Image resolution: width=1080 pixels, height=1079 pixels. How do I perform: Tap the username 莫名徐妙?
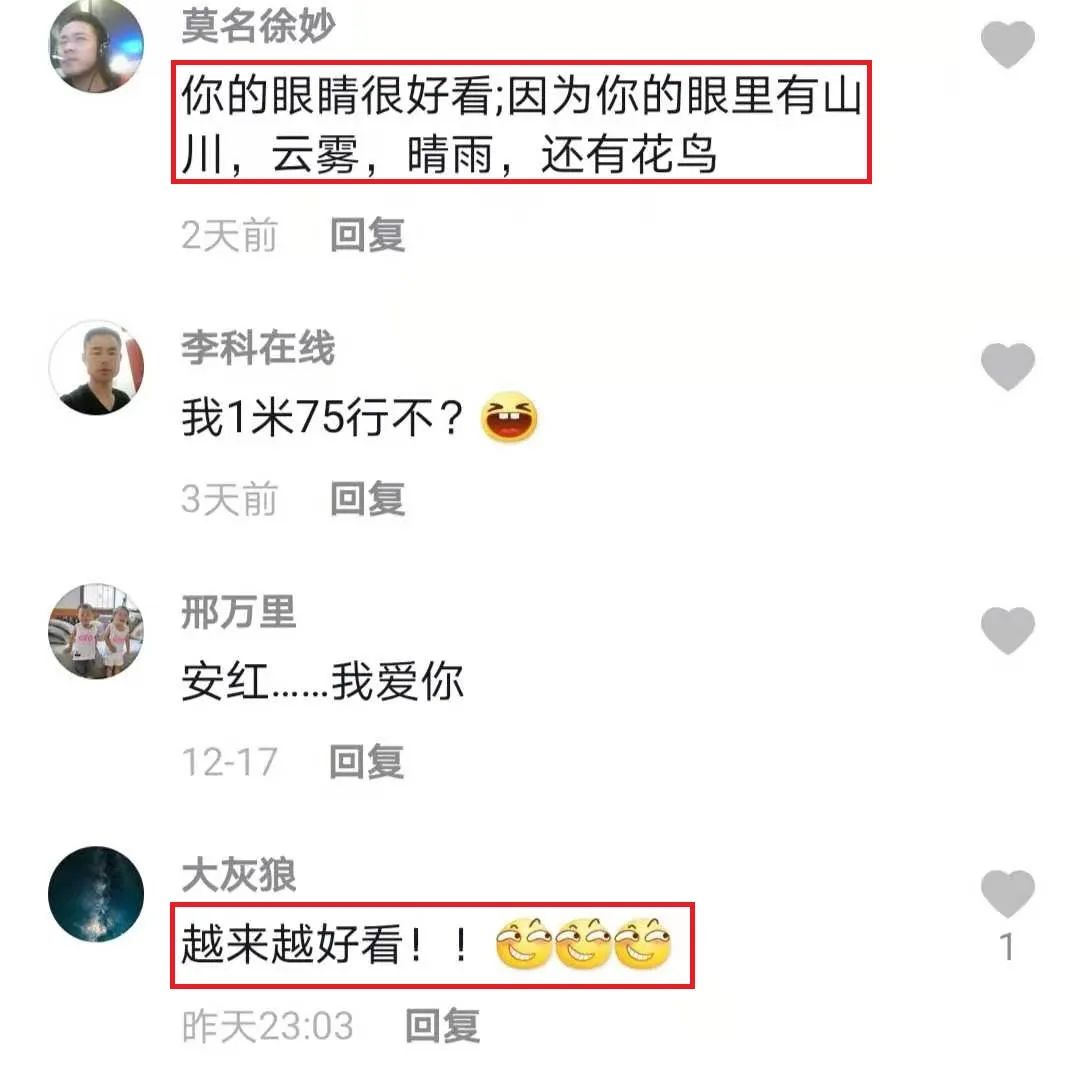[x=257, y=27]
